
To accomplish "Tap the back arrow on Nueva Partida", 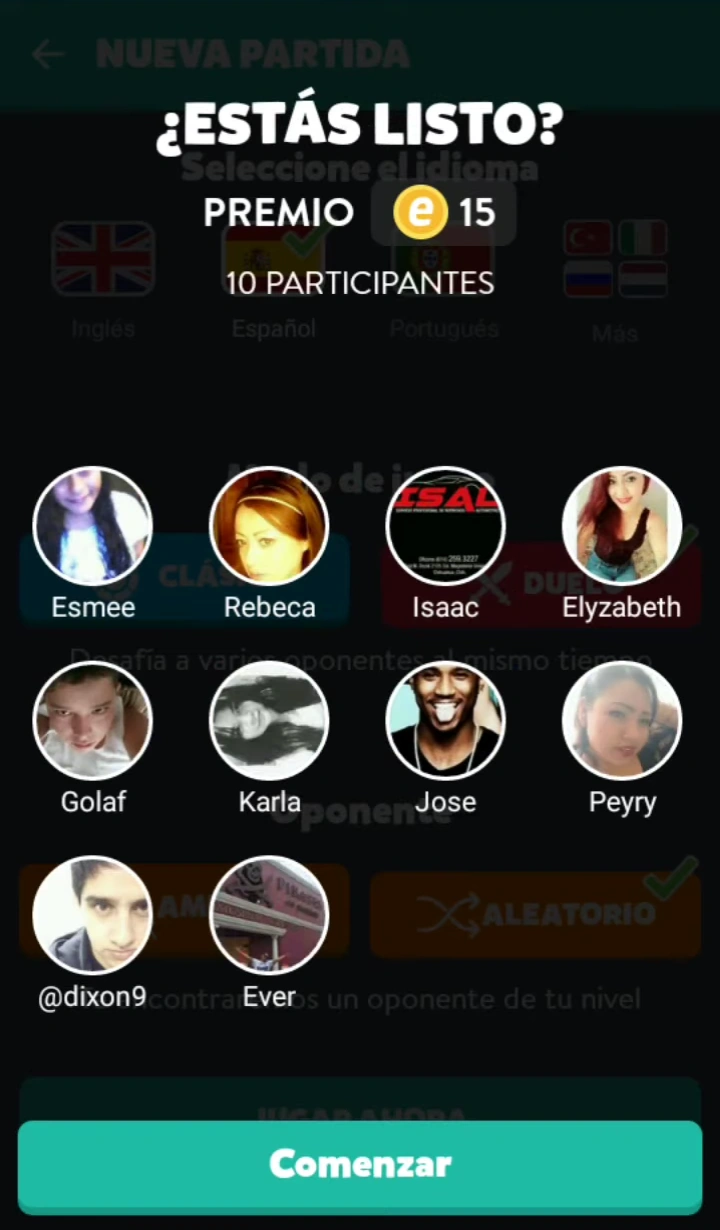I will point(48,55).
